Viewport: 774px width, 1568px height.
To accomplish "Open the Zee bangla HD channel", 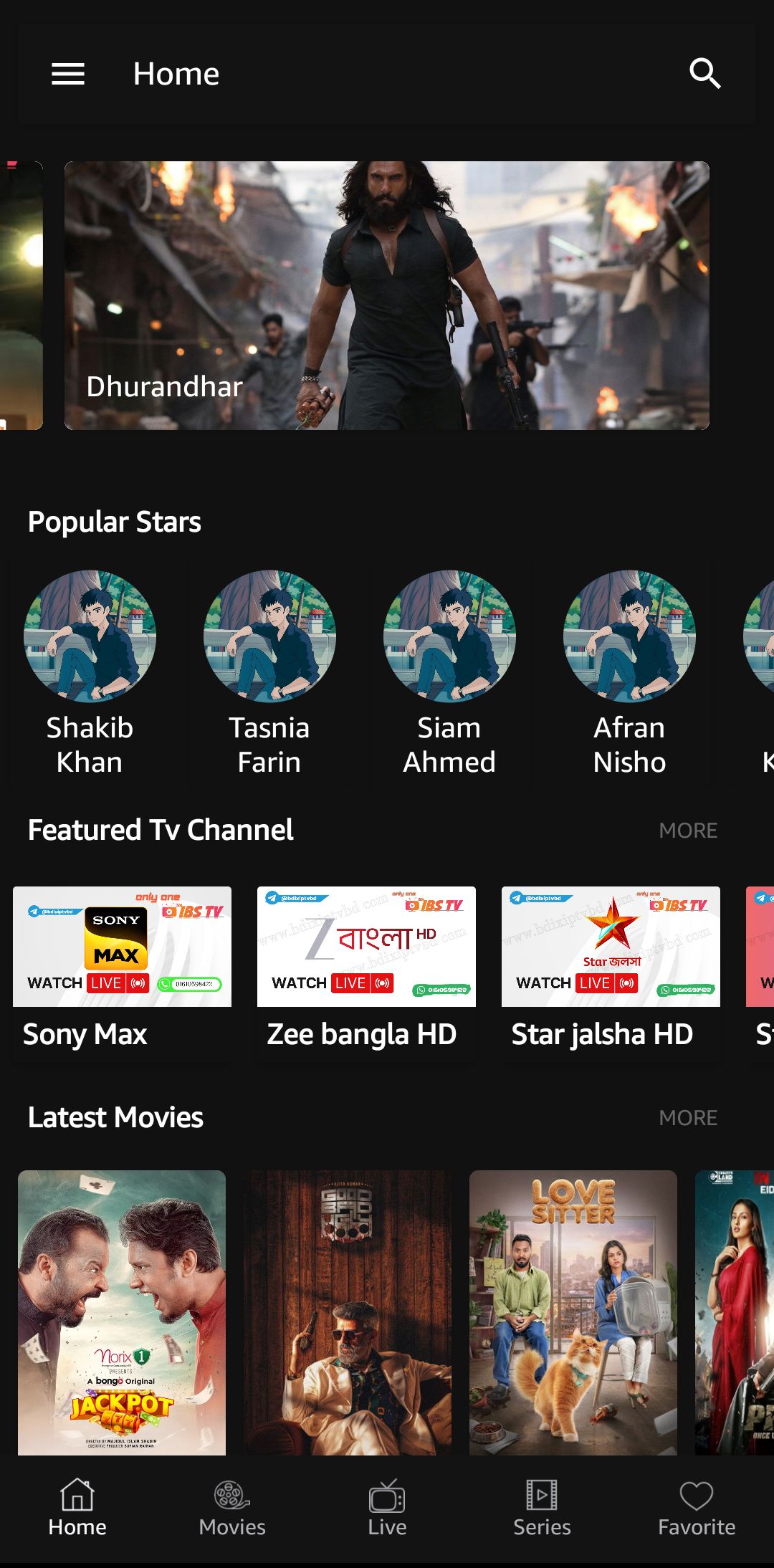I will [x=365, y=946].
